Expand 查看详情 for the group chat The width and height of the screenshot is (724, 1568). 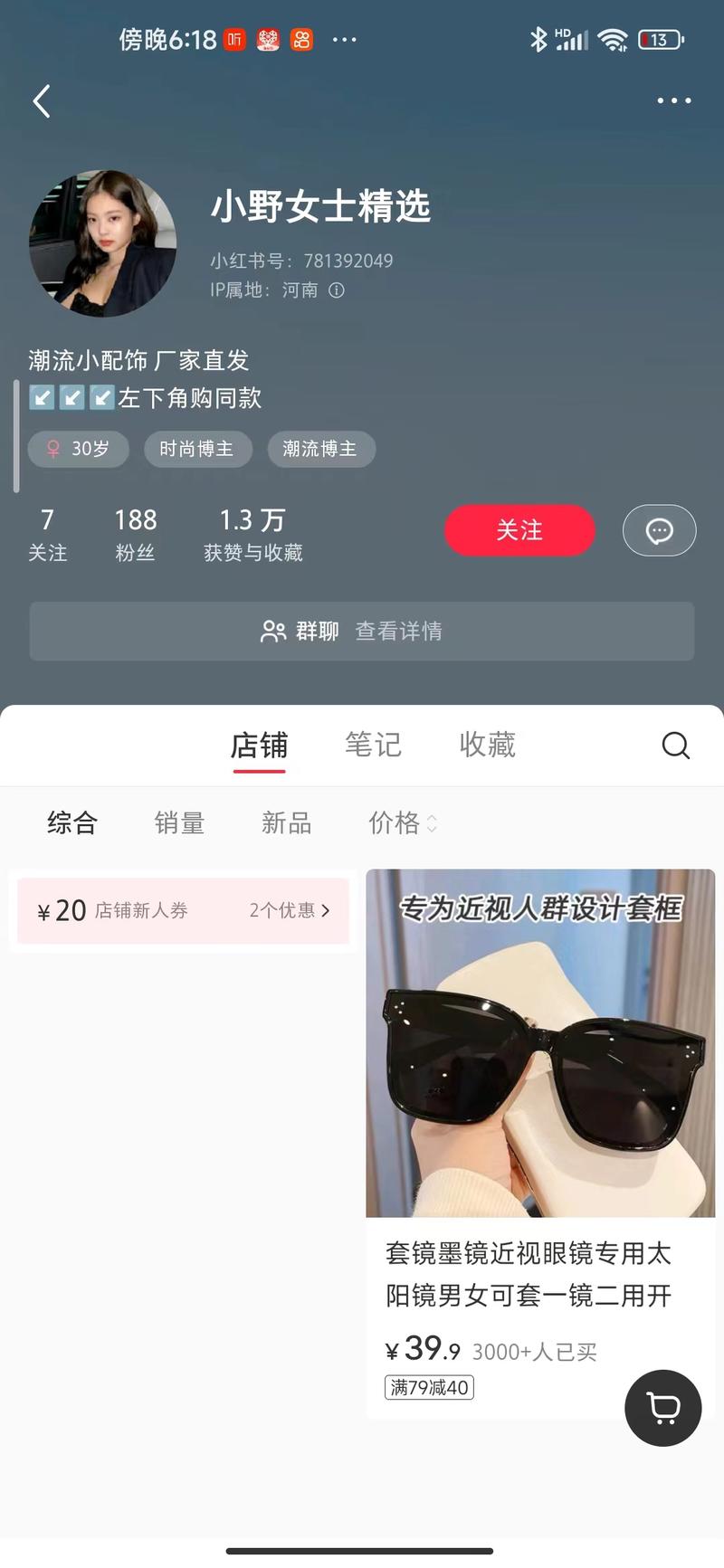tap(398, 631)
